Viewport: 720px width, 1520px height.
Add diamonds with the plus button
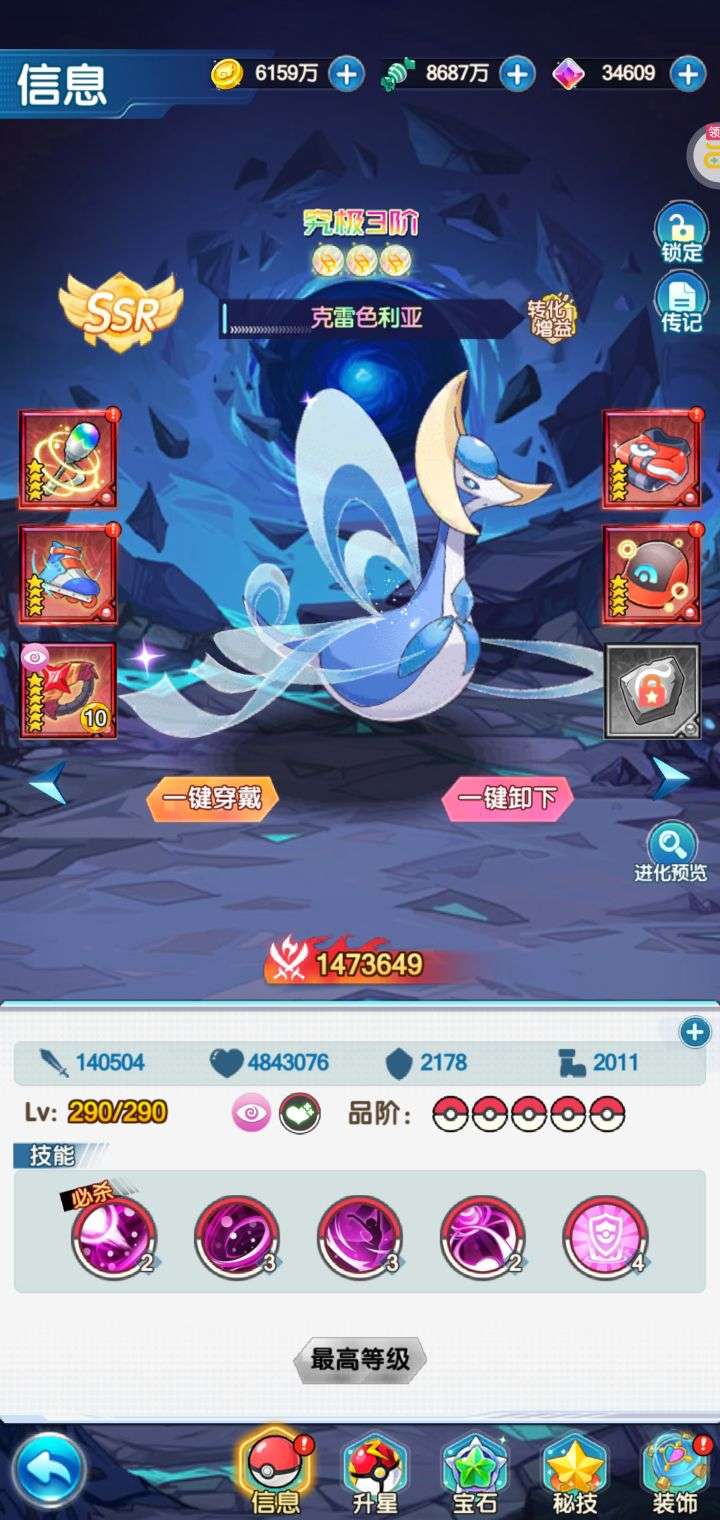[x=688, y=73]
